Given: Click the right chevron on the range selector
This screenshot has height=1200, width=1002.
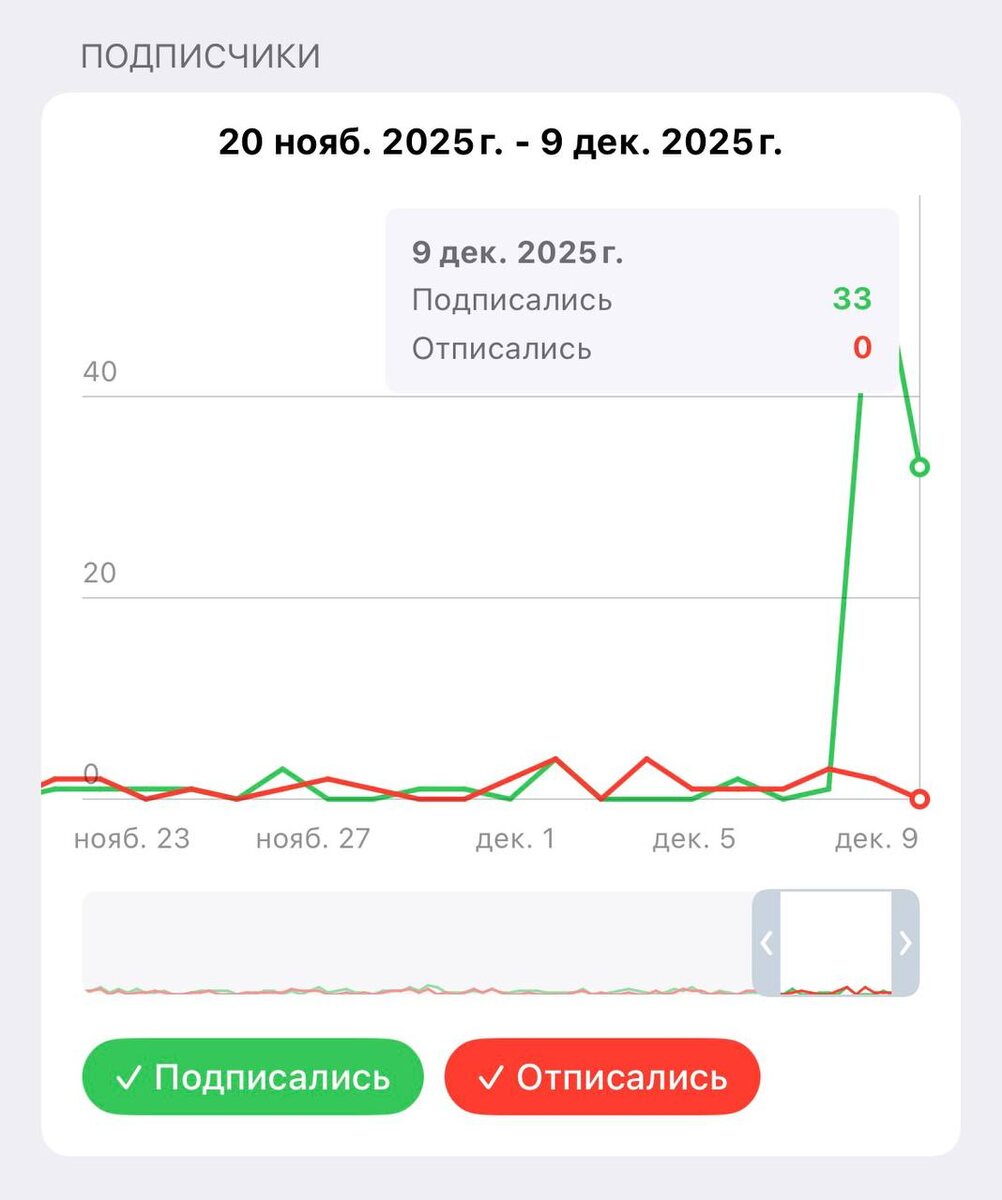Looking at the screenshot, I should 903,944.
